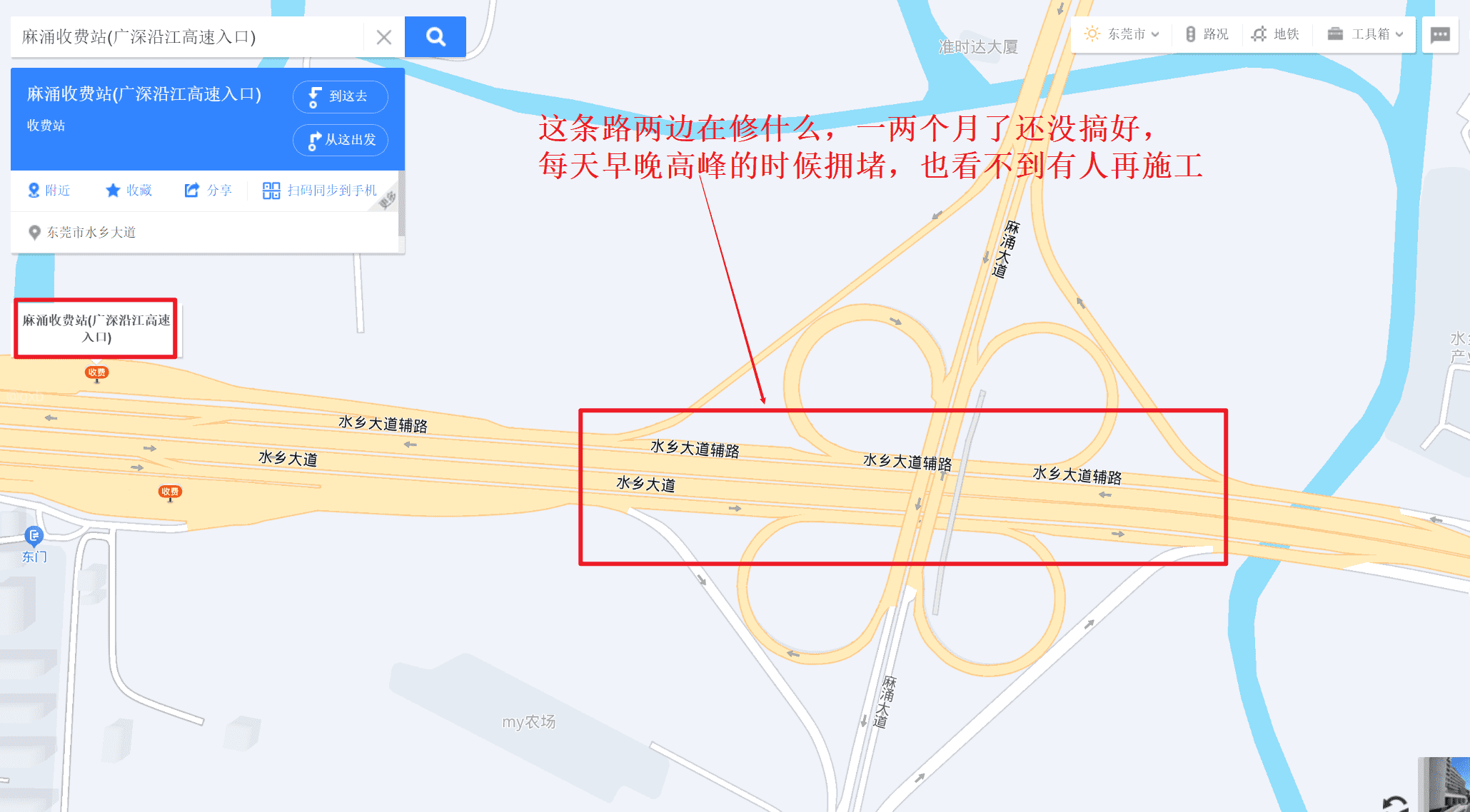Tap the blue search magnifier button
Screen dimensions: 1470x812
[x=436, y=37]
